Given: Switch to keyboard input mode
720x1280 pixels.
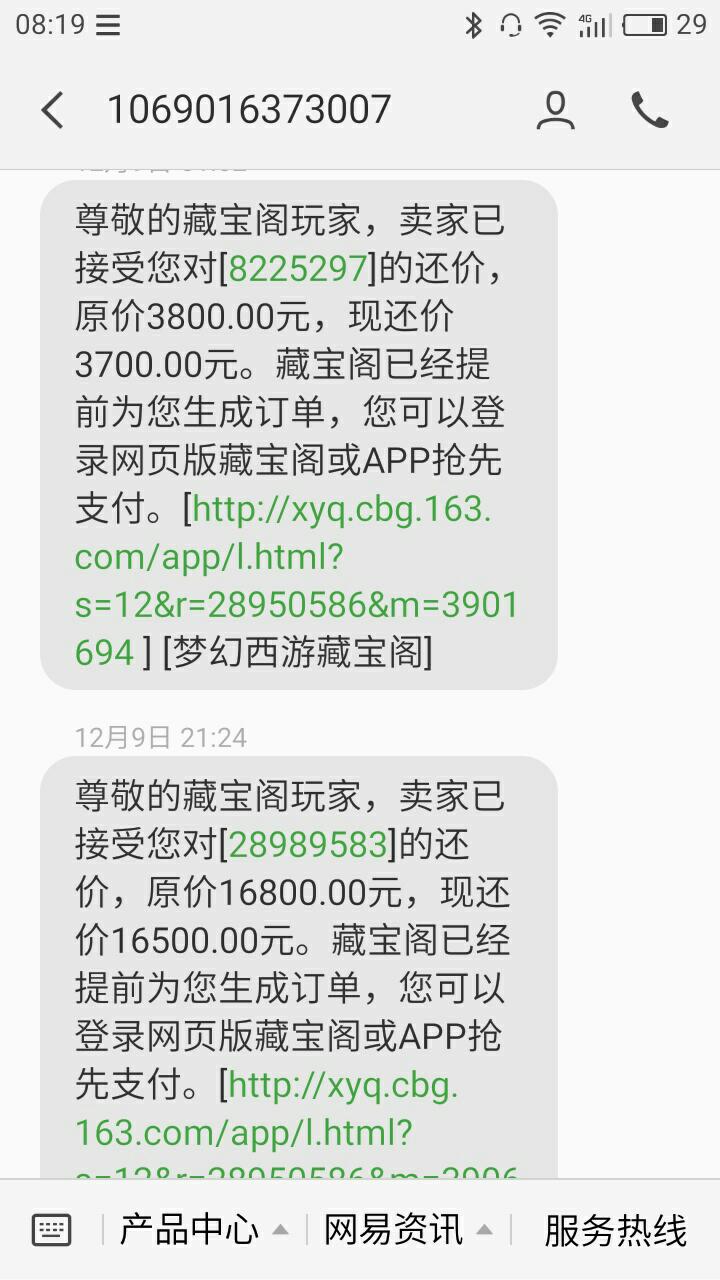Looking at the screenshot, I should [x=51, y=1229].
